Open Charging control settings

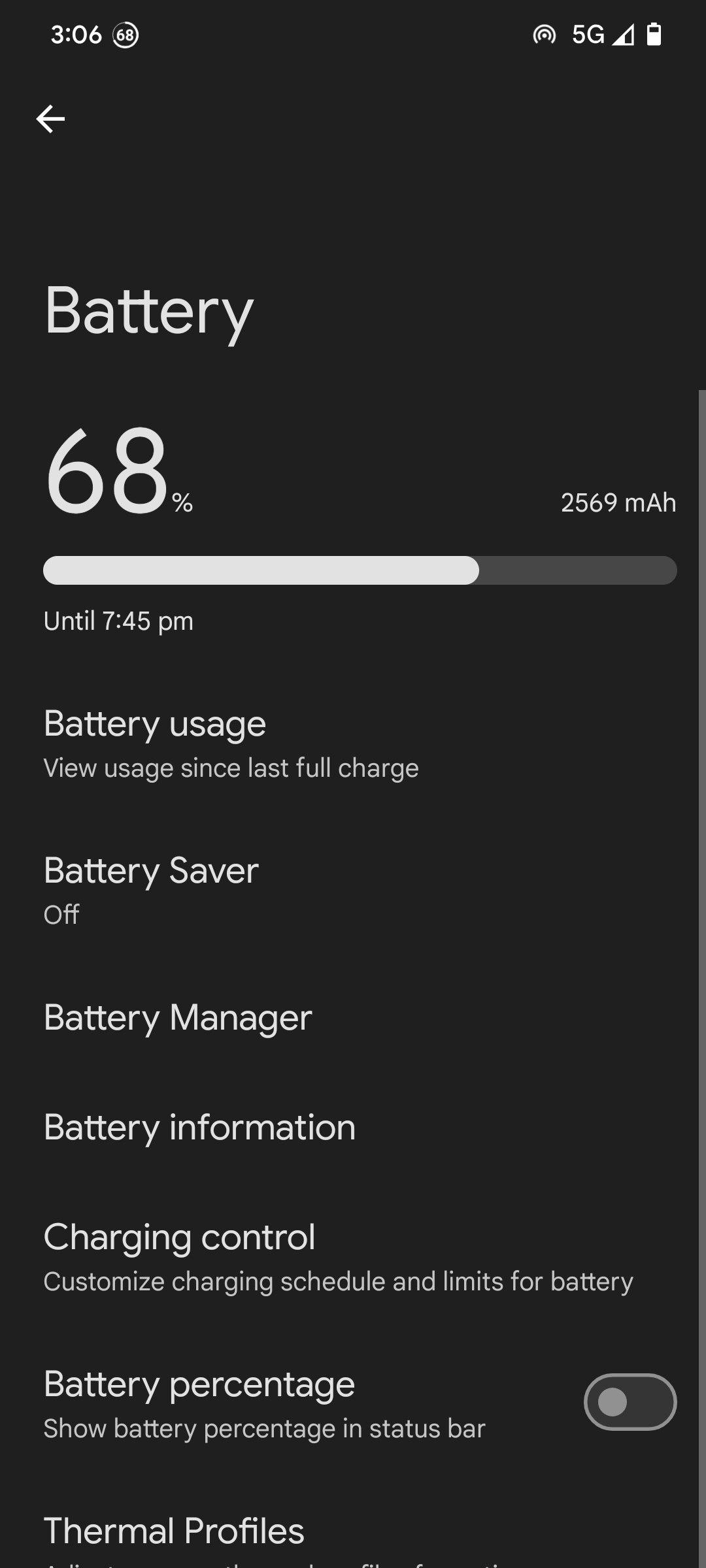[x=353, y=1258]
